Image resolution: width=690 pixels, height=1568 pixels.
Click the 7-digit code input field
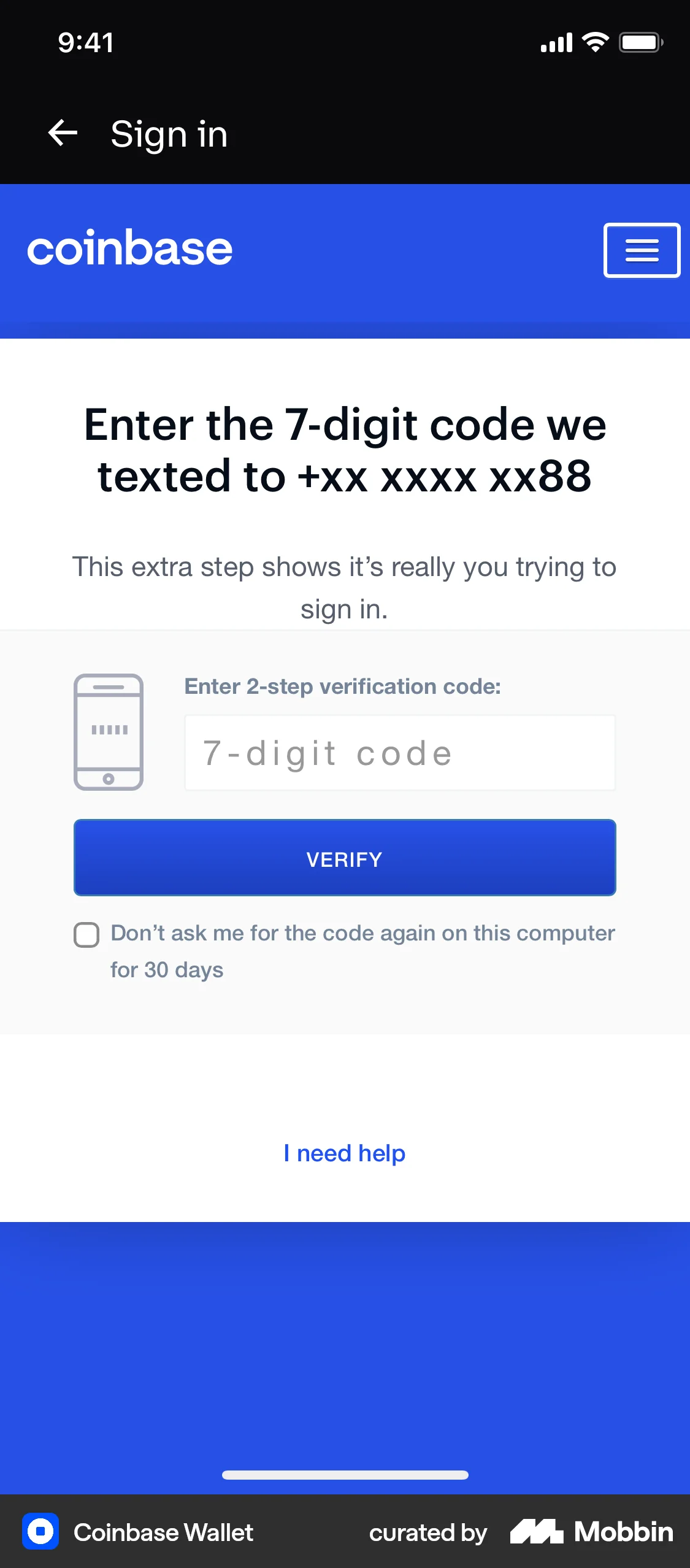(399, 752)
